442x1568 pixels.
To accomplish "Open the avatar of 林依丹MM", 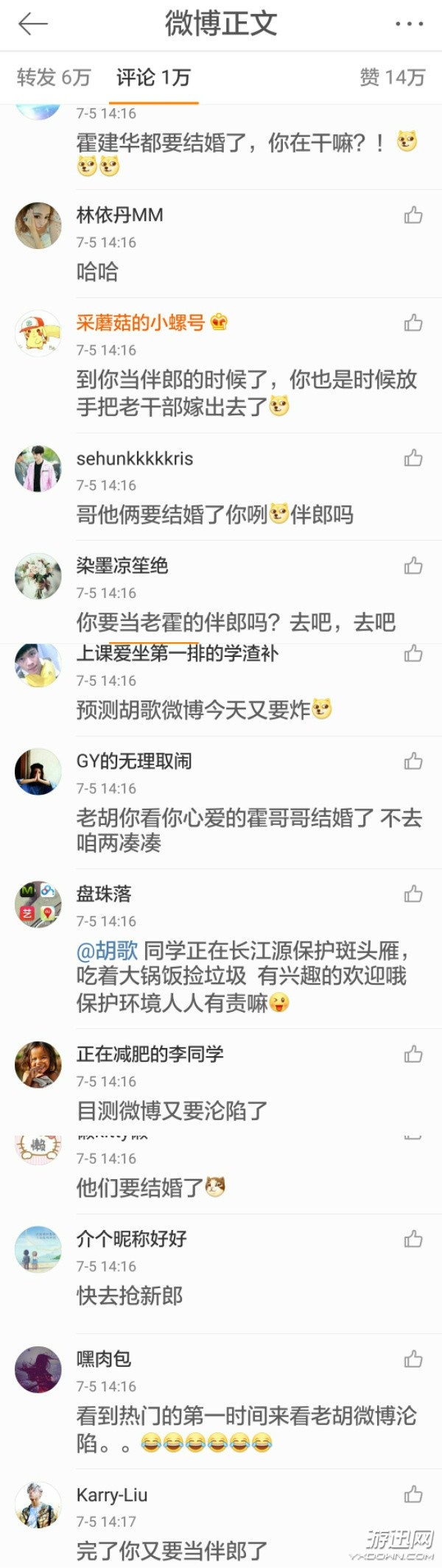I will [x=38, y=225].
